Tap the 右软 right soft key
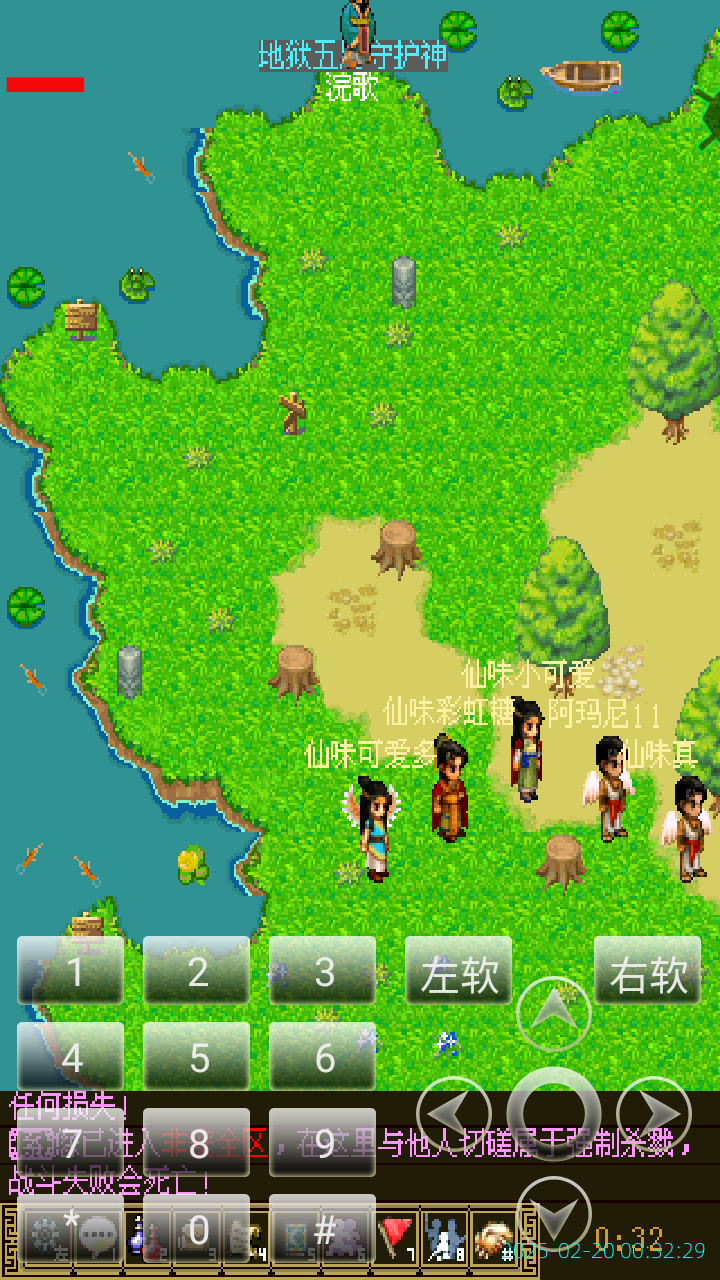720x1280 pixels. (x=648, y=970)
